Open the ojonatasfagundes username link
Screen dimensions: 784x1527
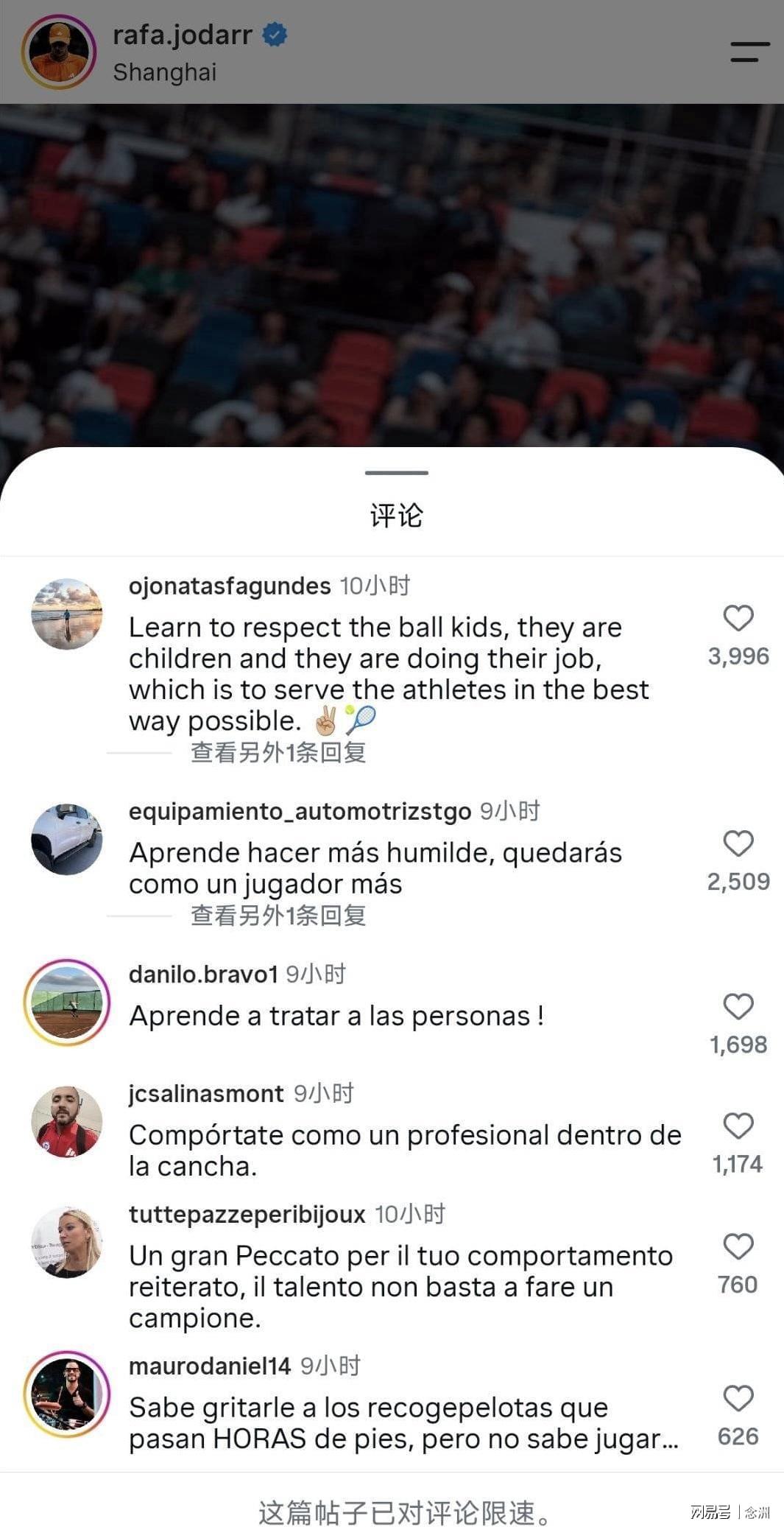tap(230, 586)
